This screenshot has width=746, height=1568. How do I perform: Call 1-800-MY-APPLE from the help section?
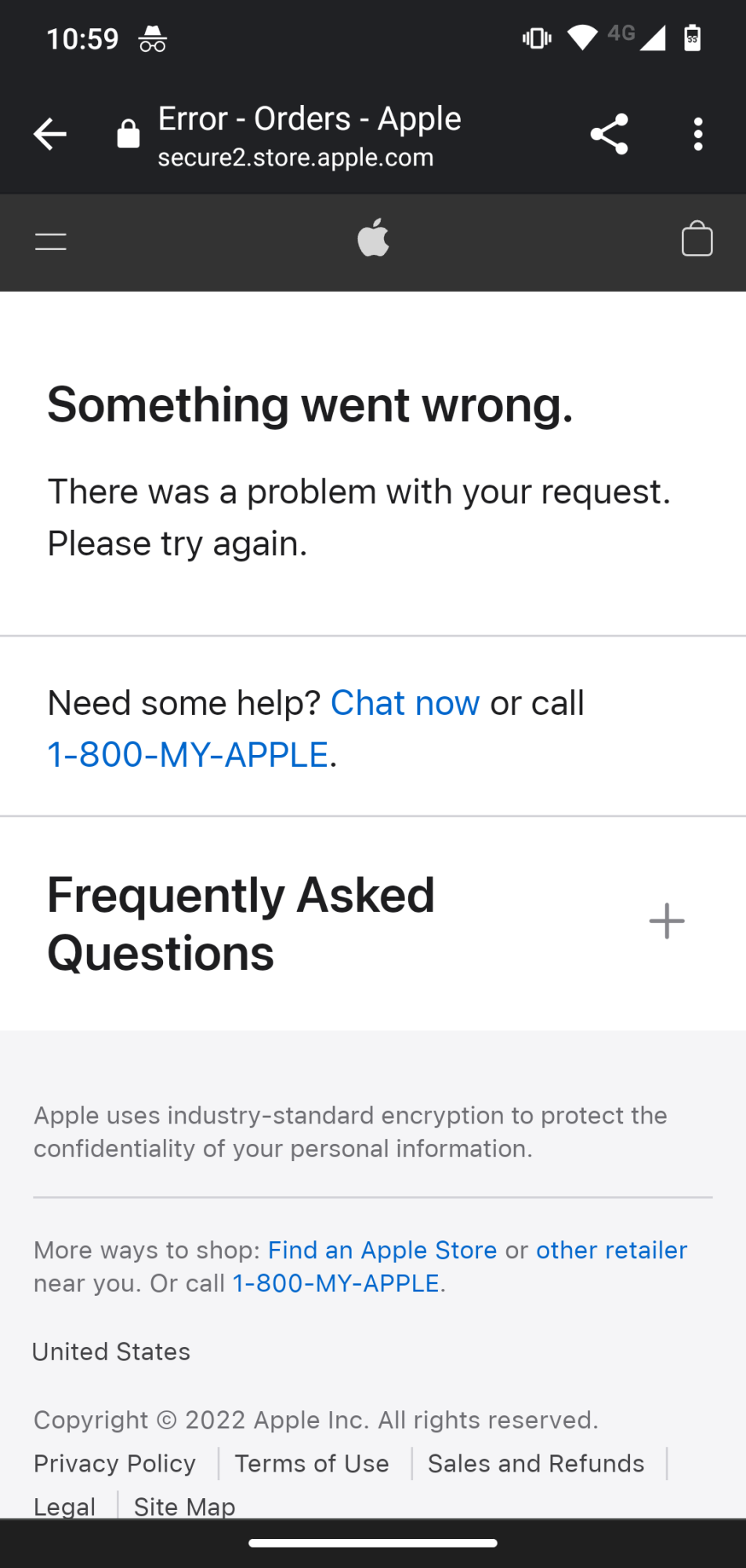pos(188,755)
